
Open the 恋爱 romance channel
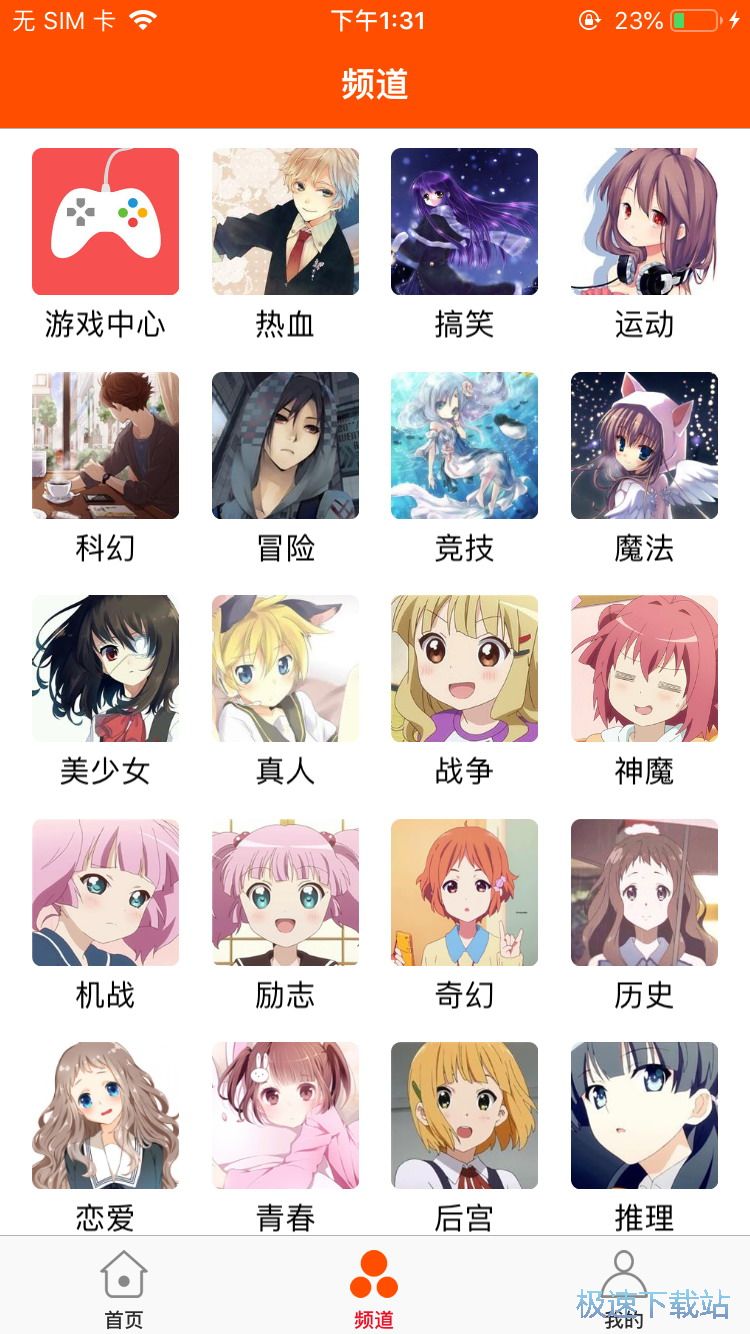[105, 1115]
